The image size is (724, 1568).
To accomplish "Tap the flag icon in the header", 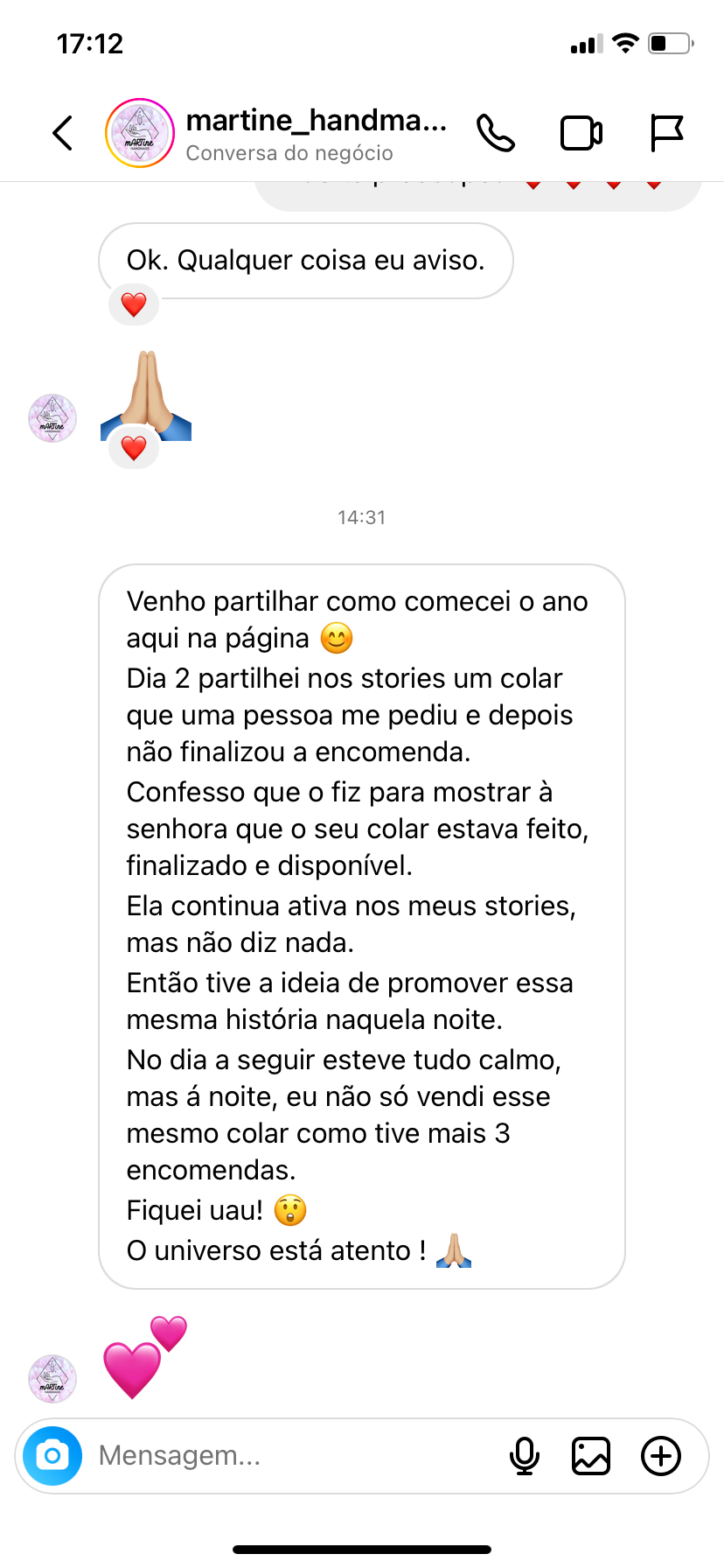I will point(666,133).
